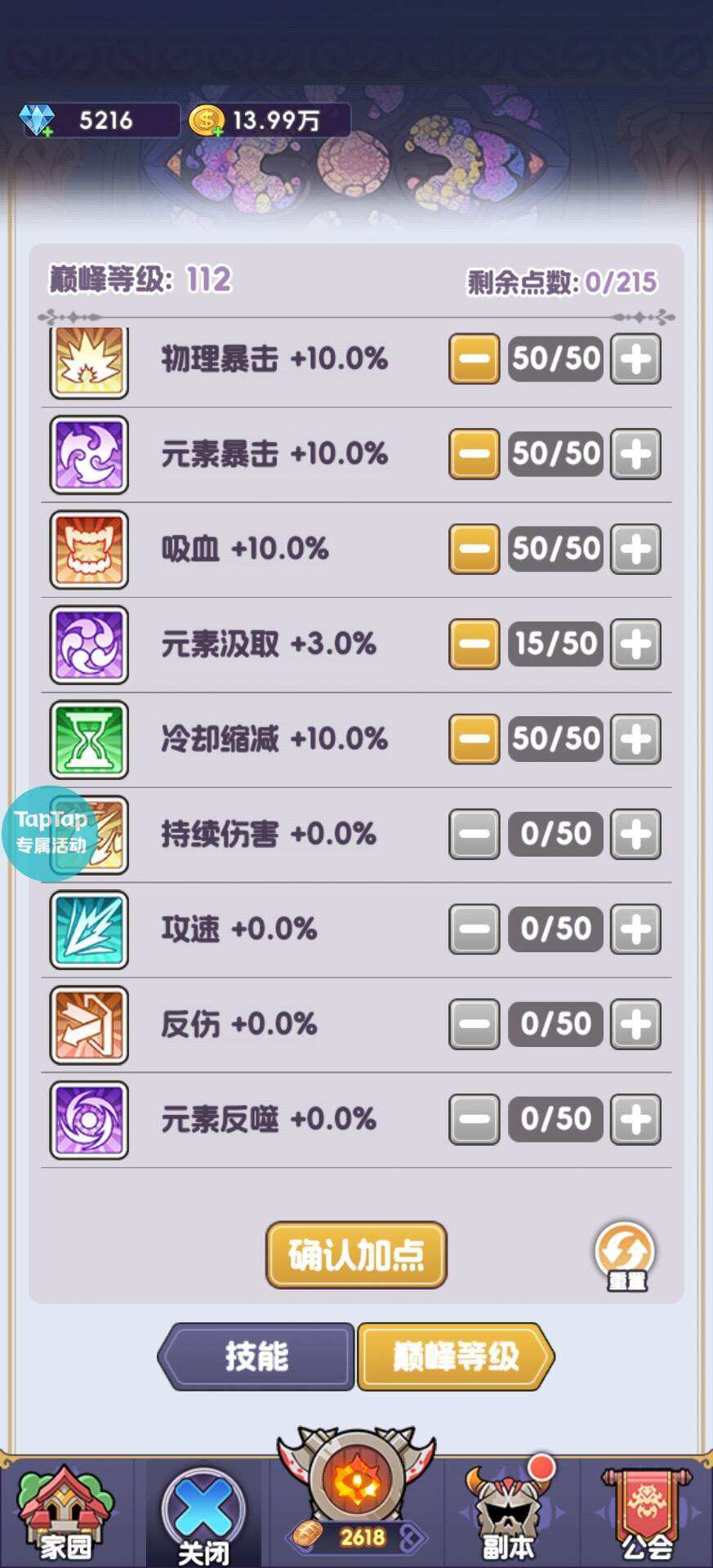Add a point to 元素汲取

tap(636, 644)
